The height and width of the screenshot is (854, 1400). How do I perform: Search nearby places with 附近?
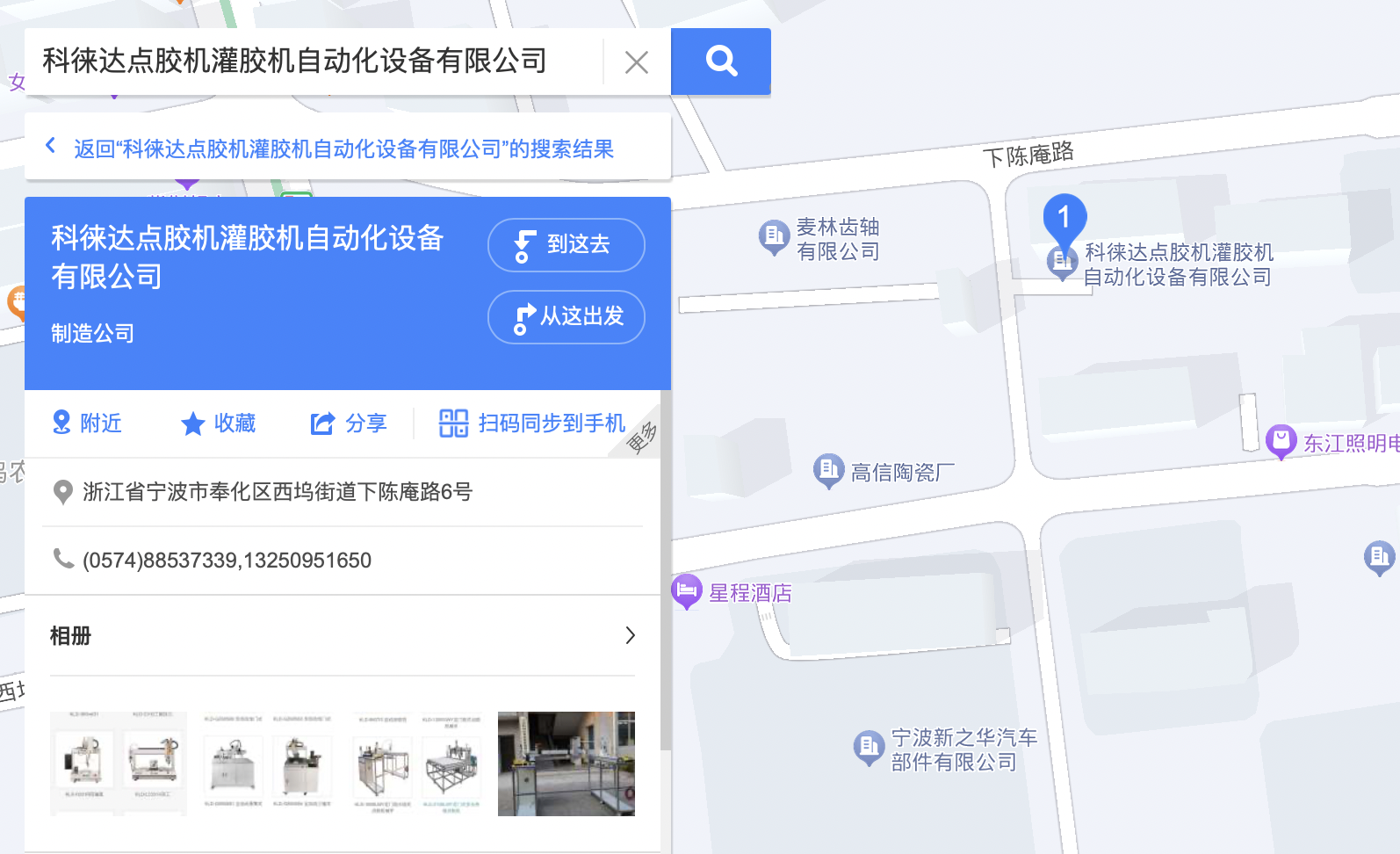[x=87, y=423]
